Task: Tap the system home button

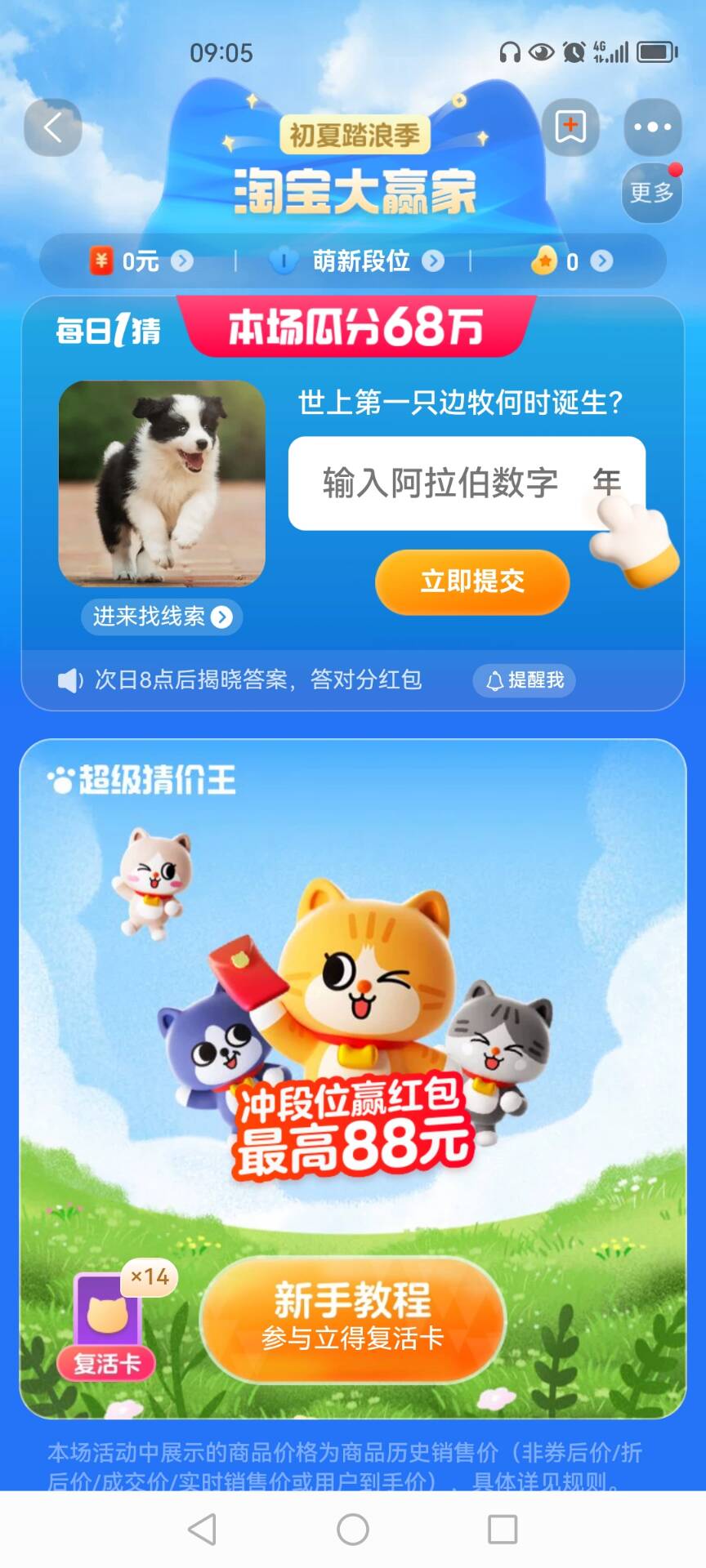Action: tap(353, 1530)
